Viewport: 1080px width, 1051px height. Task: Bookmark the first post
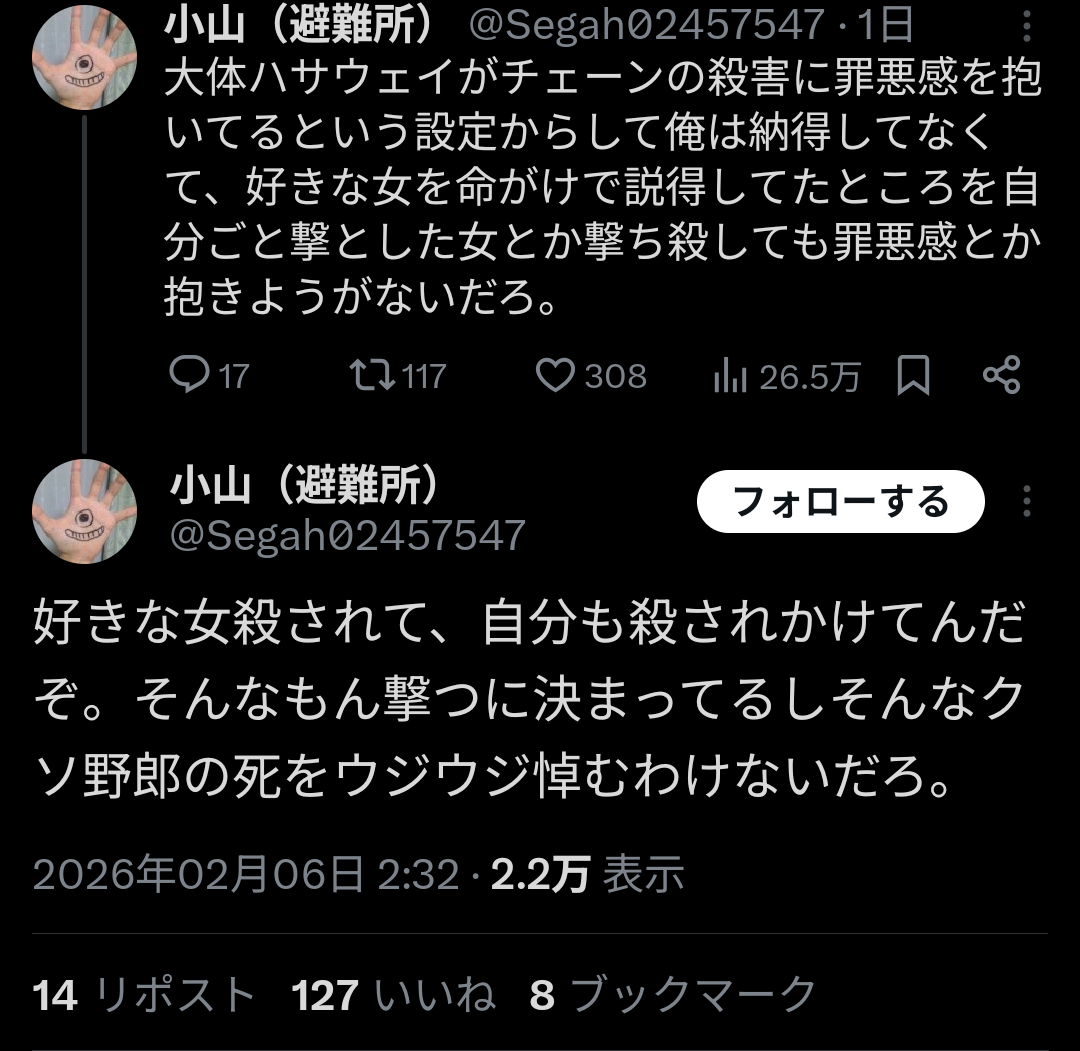click(913, 376)
